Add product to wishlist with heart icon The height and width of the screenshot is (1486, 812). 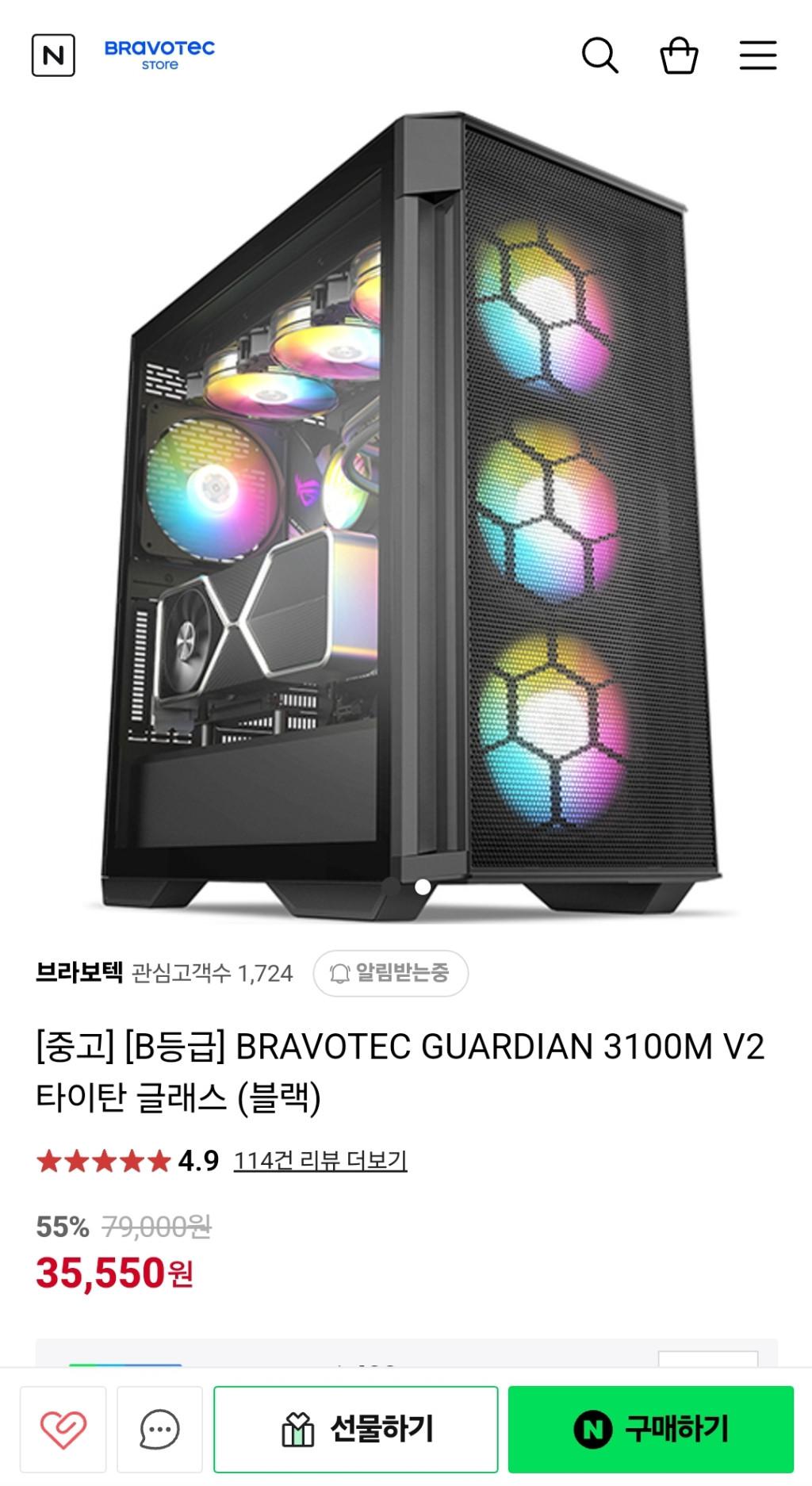[63, 1429]
